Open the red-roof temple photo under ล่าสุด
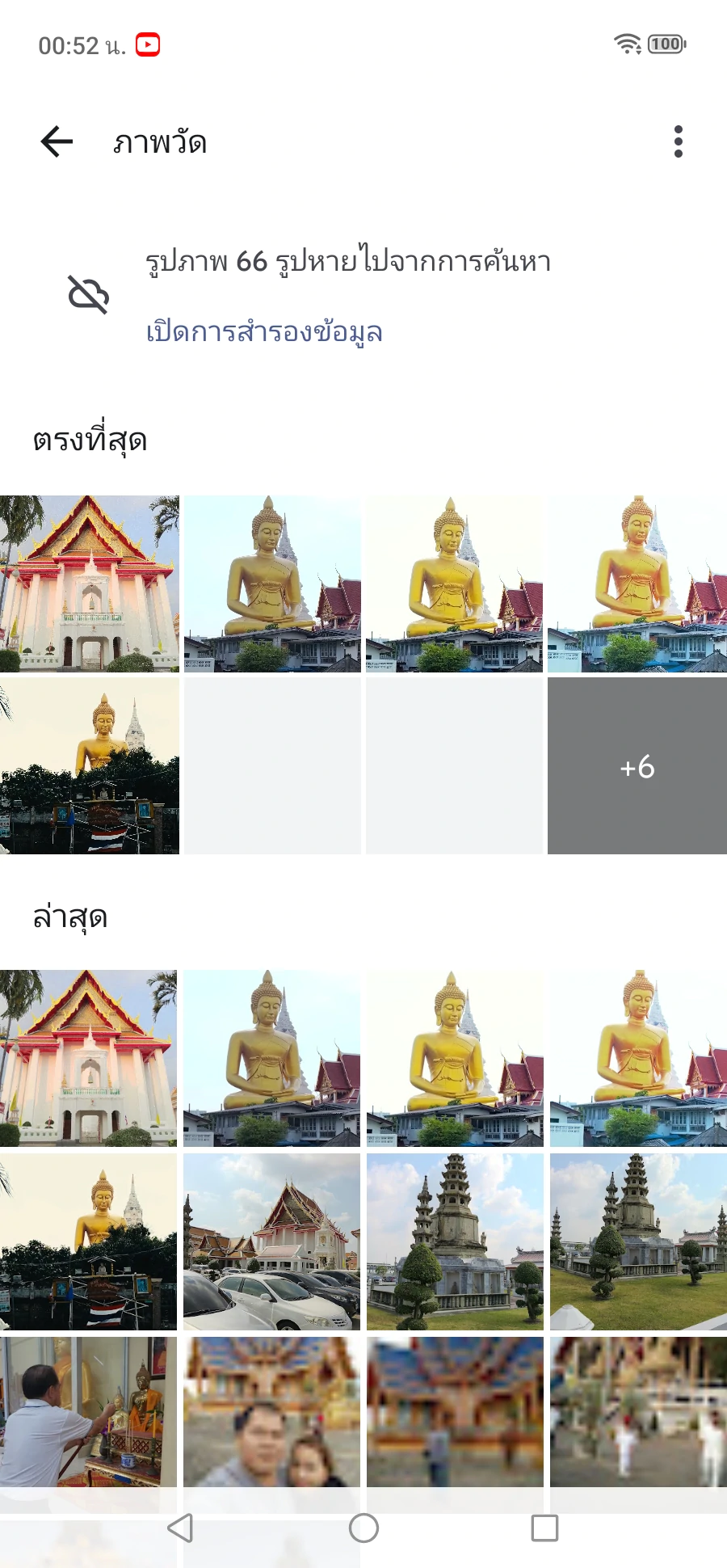This screenshot has width=727, height=1568. [x=89, y=1058]
